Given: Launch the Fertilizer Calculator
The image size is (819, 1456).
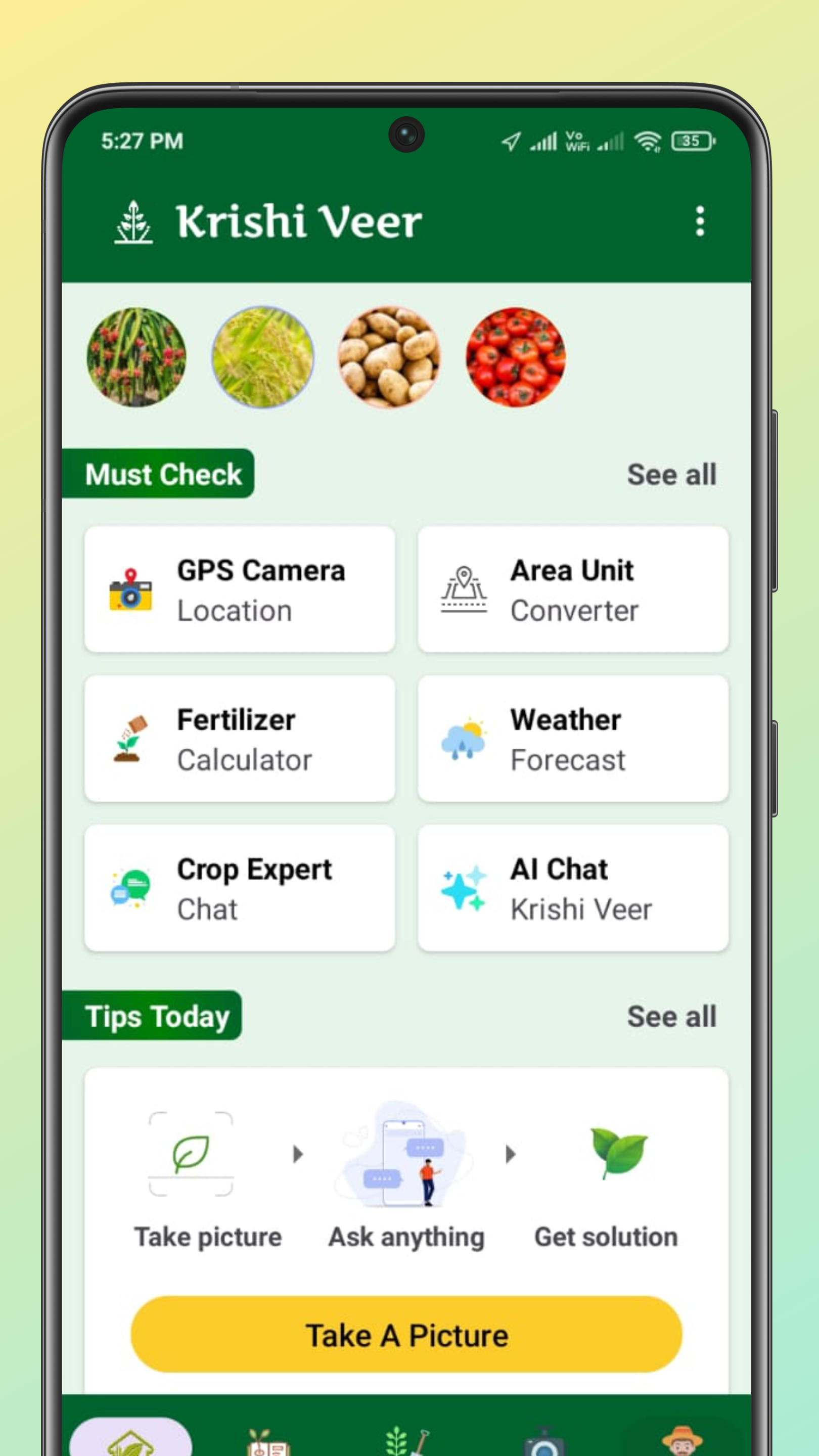Looking at the screenshot, I should pos(240,739).
